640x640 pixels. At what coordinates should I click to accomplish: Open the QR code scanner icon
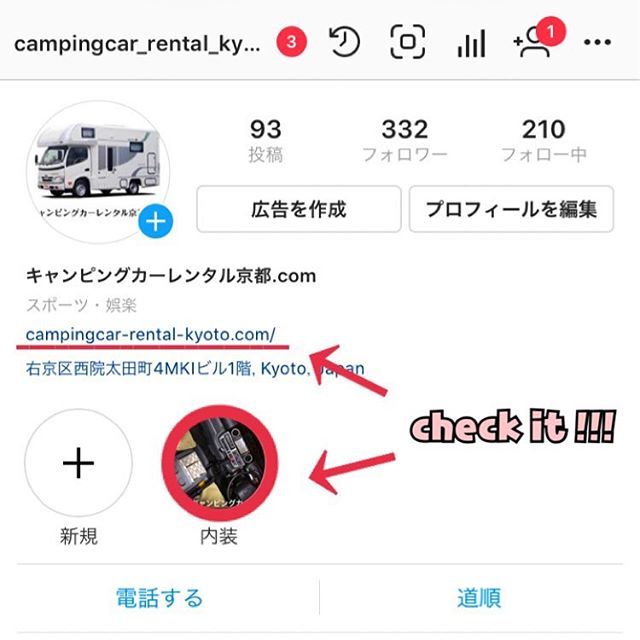click(x=407, y=43)
